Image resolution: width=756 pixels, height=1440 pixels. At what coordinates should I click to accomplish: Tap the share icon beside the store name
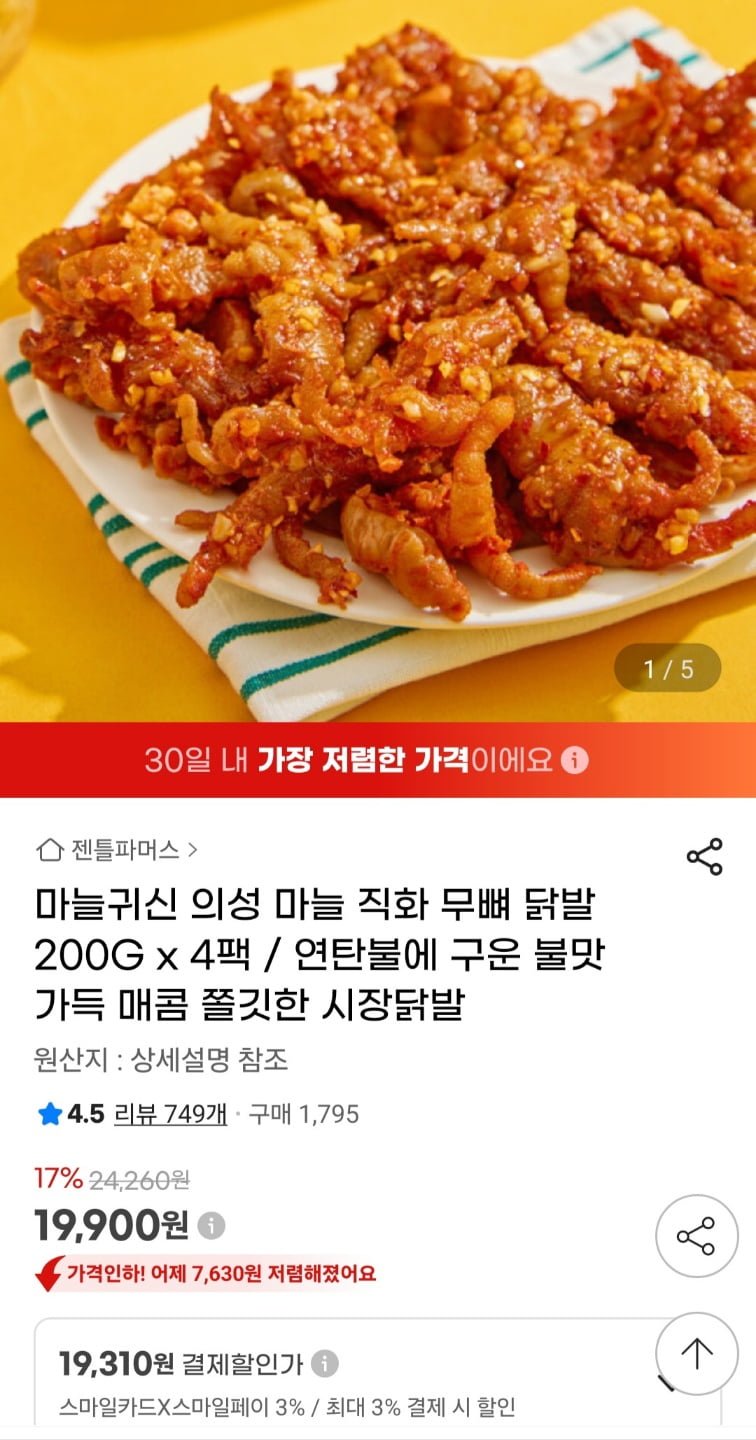704,857
